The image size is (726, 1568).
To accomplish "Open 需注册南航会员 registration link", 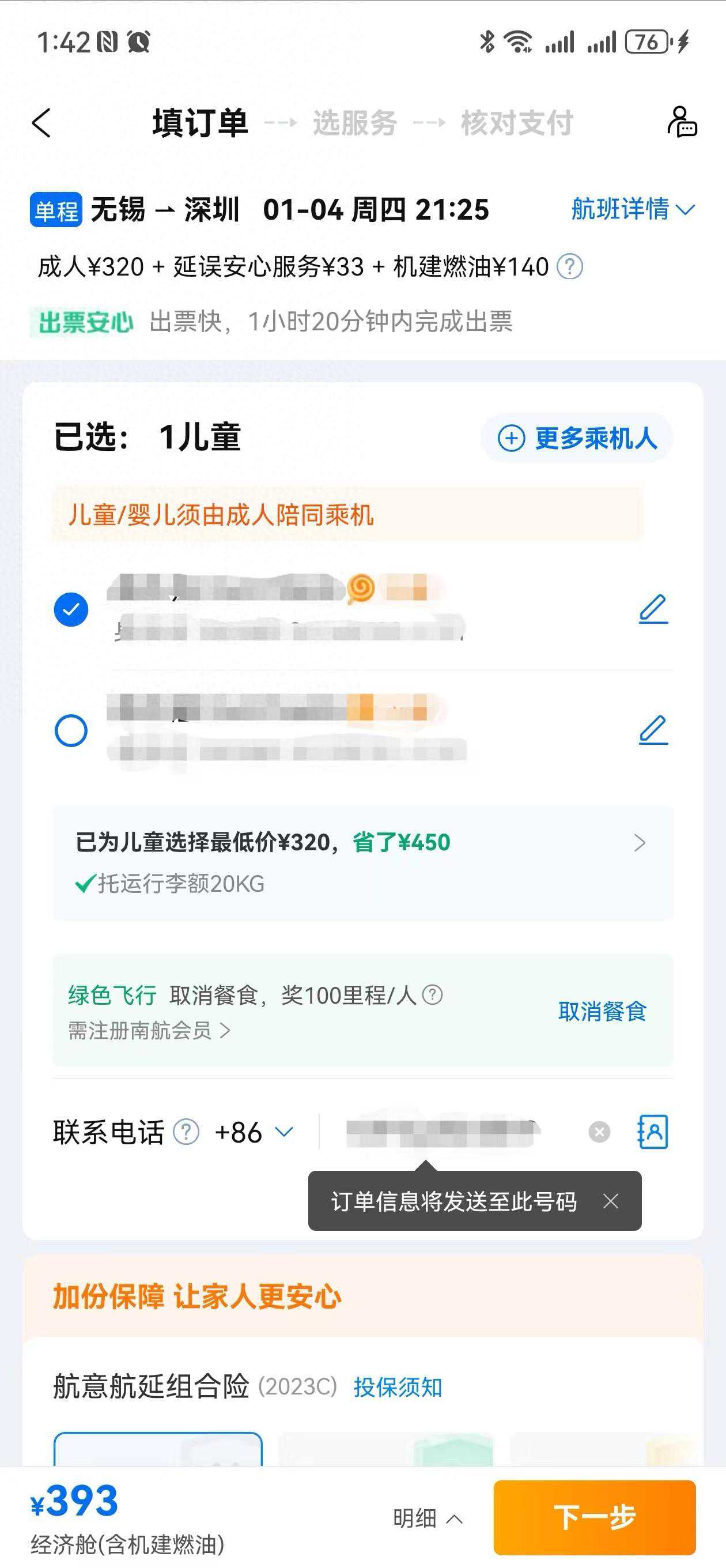I will click(x=149, y=1031).
